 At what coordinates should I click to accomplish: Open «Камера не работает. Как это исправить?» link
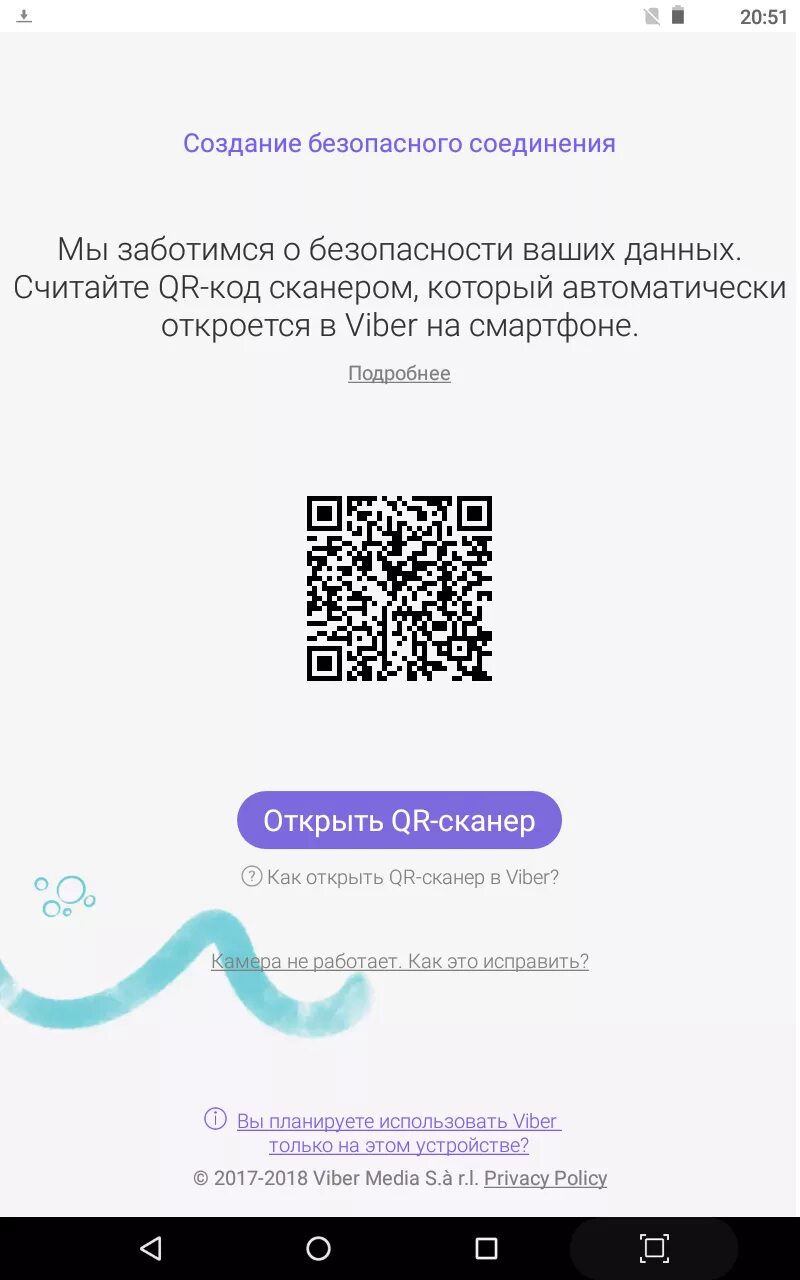pyautogui.click(x=400, y=961)
